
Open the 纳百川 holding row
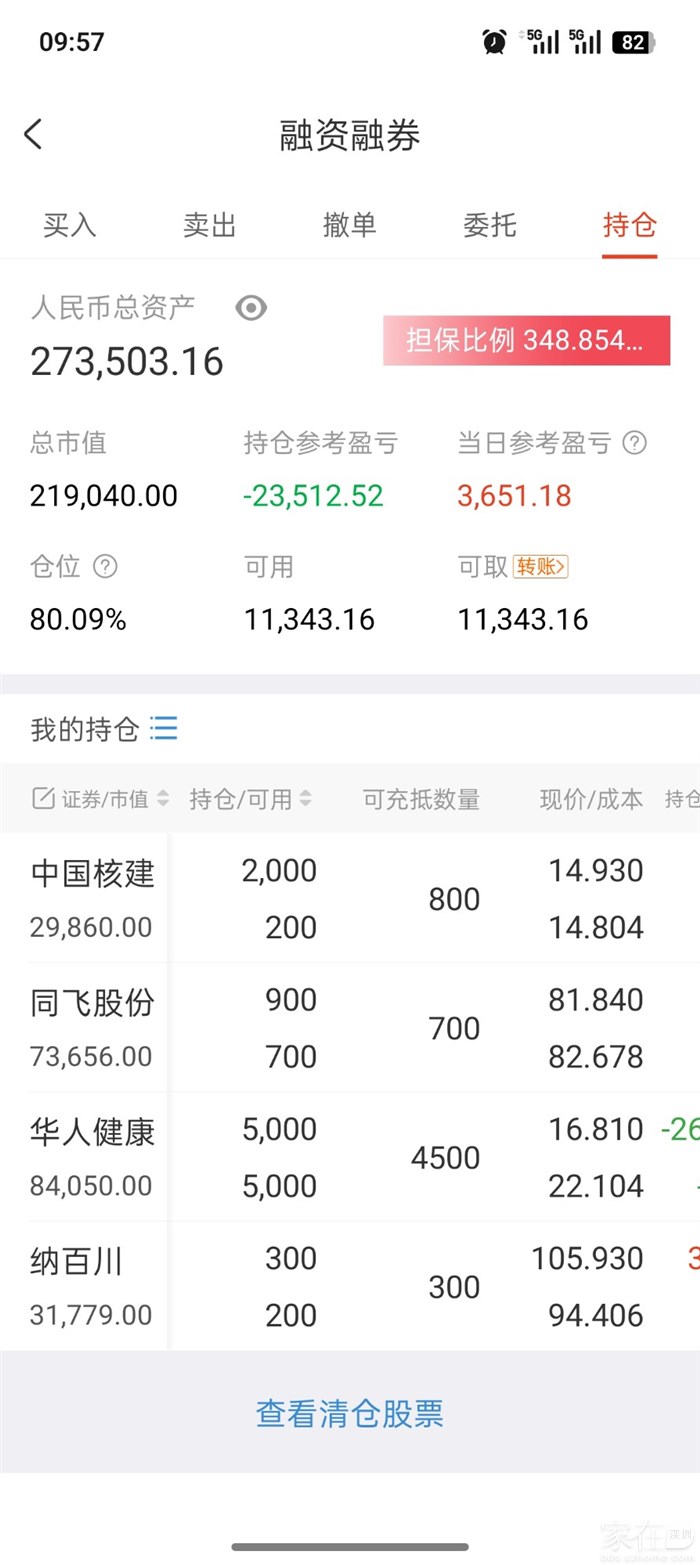pyautogui.click(x=350, y=1285)
